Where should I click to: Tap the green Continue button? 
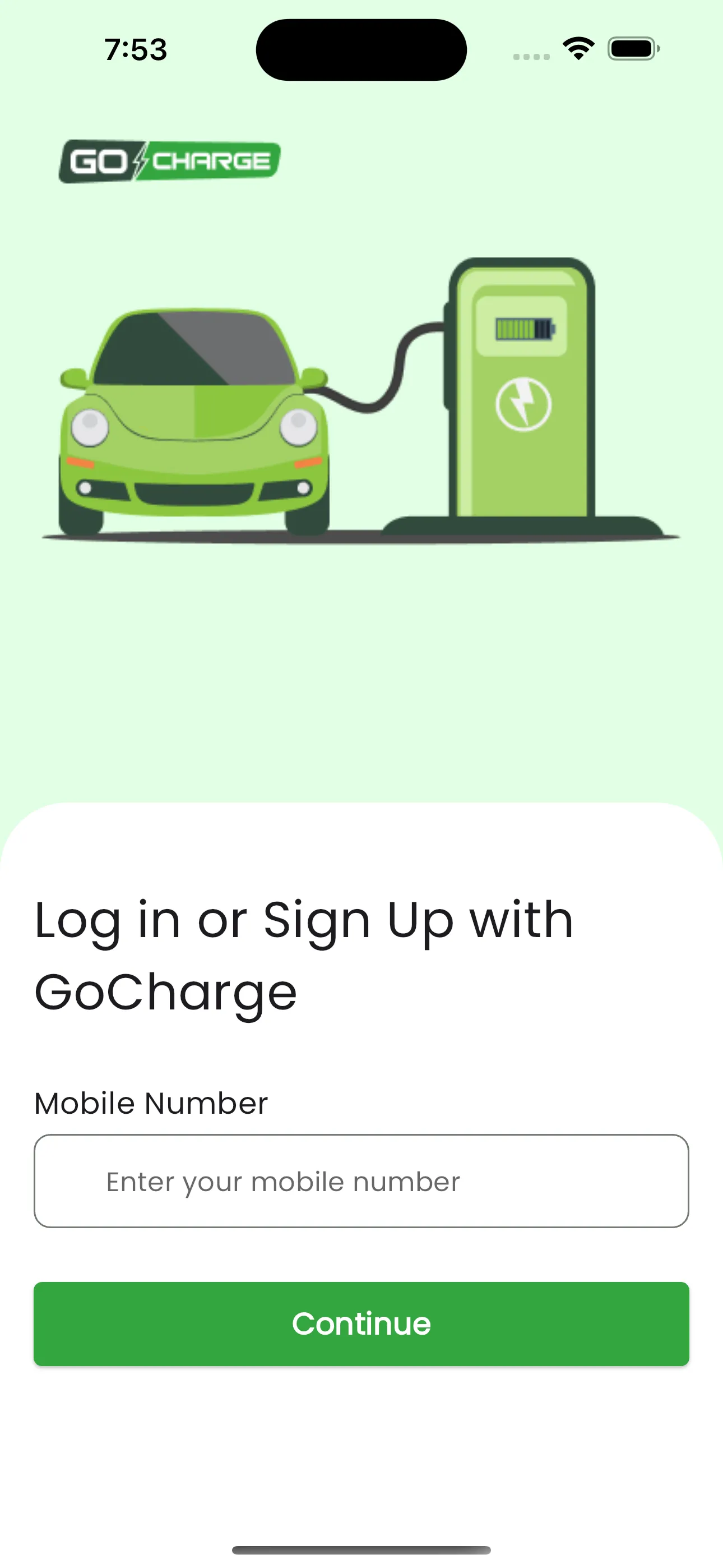pos(361,1324)
